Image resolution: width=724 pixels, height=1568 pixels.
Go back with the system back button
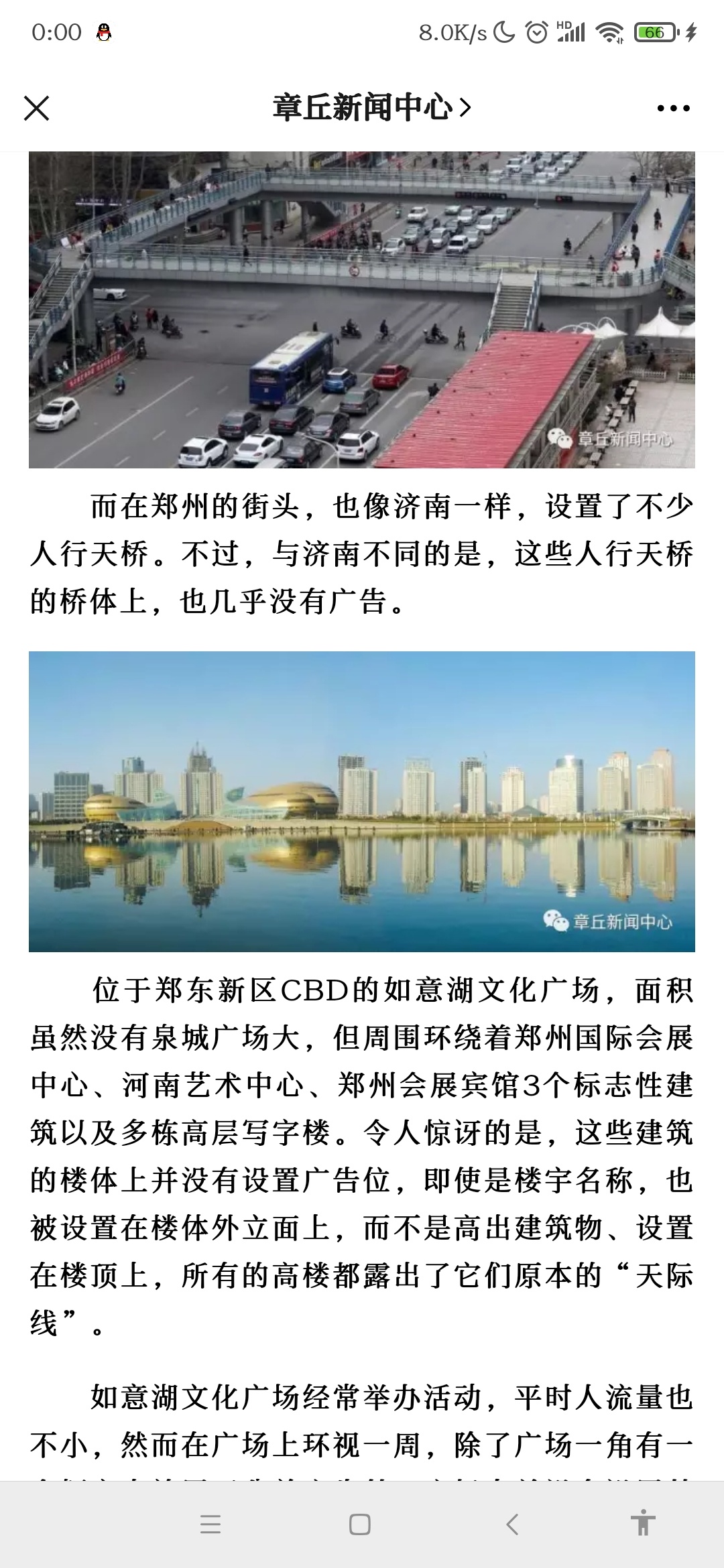point(512,1524)
